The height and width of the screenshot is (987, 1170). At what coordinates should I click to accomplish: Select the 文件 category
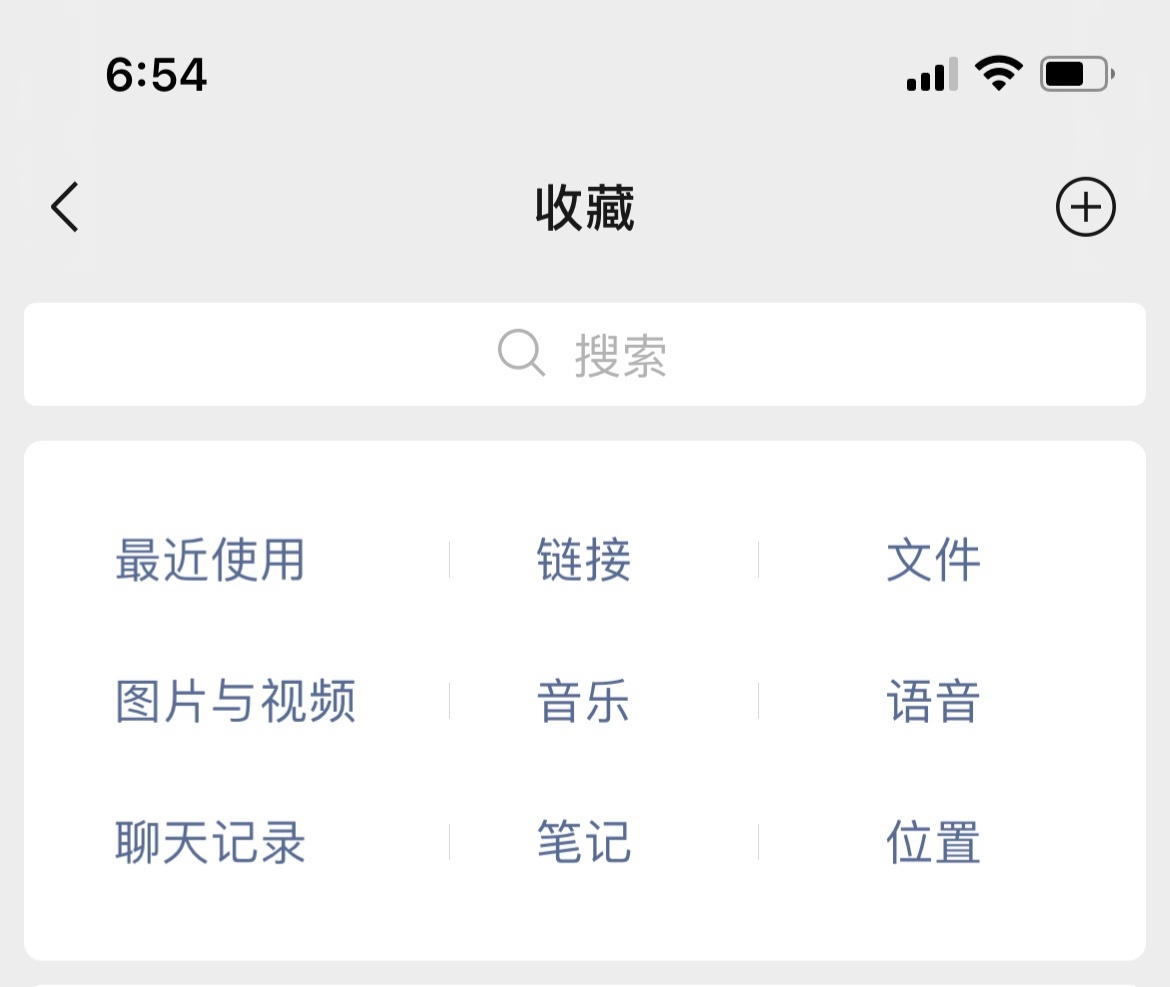click(933, 560)
